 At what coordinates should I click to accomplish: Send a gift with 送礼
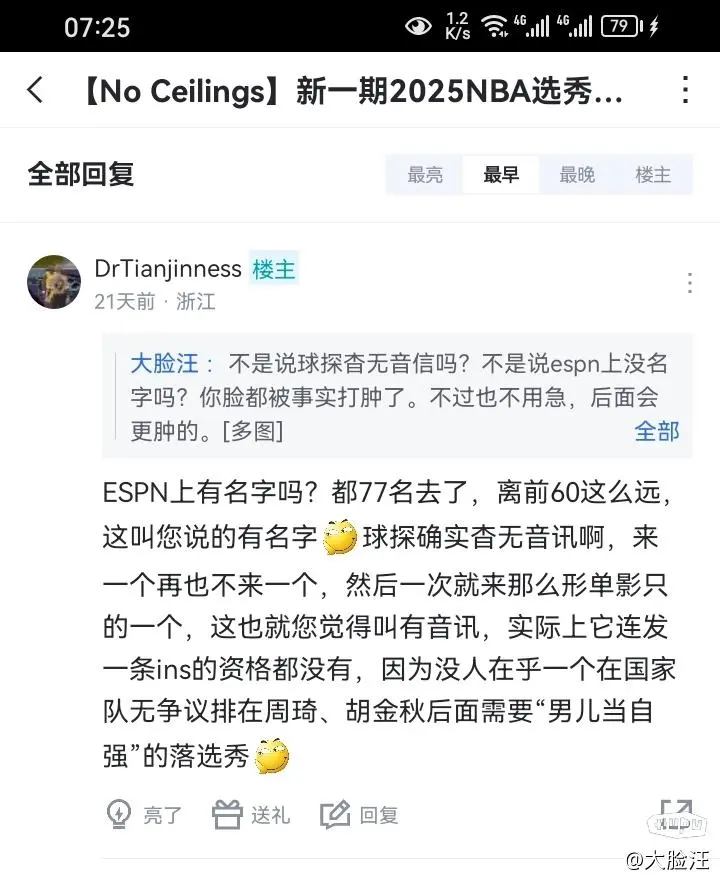[x=251, y=815]
